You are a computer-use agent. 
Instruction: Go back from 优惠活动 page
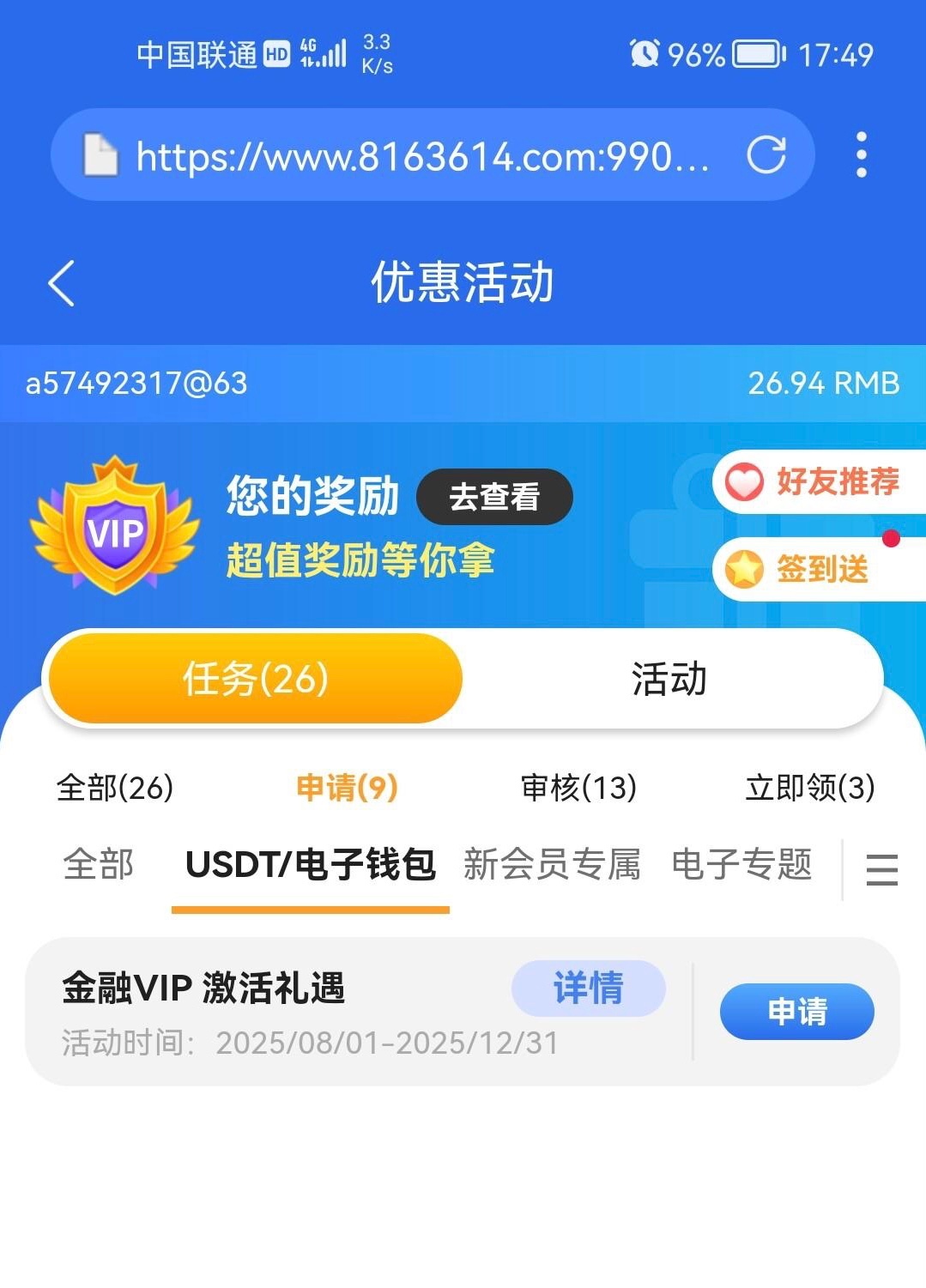click(x=62, y=283)
